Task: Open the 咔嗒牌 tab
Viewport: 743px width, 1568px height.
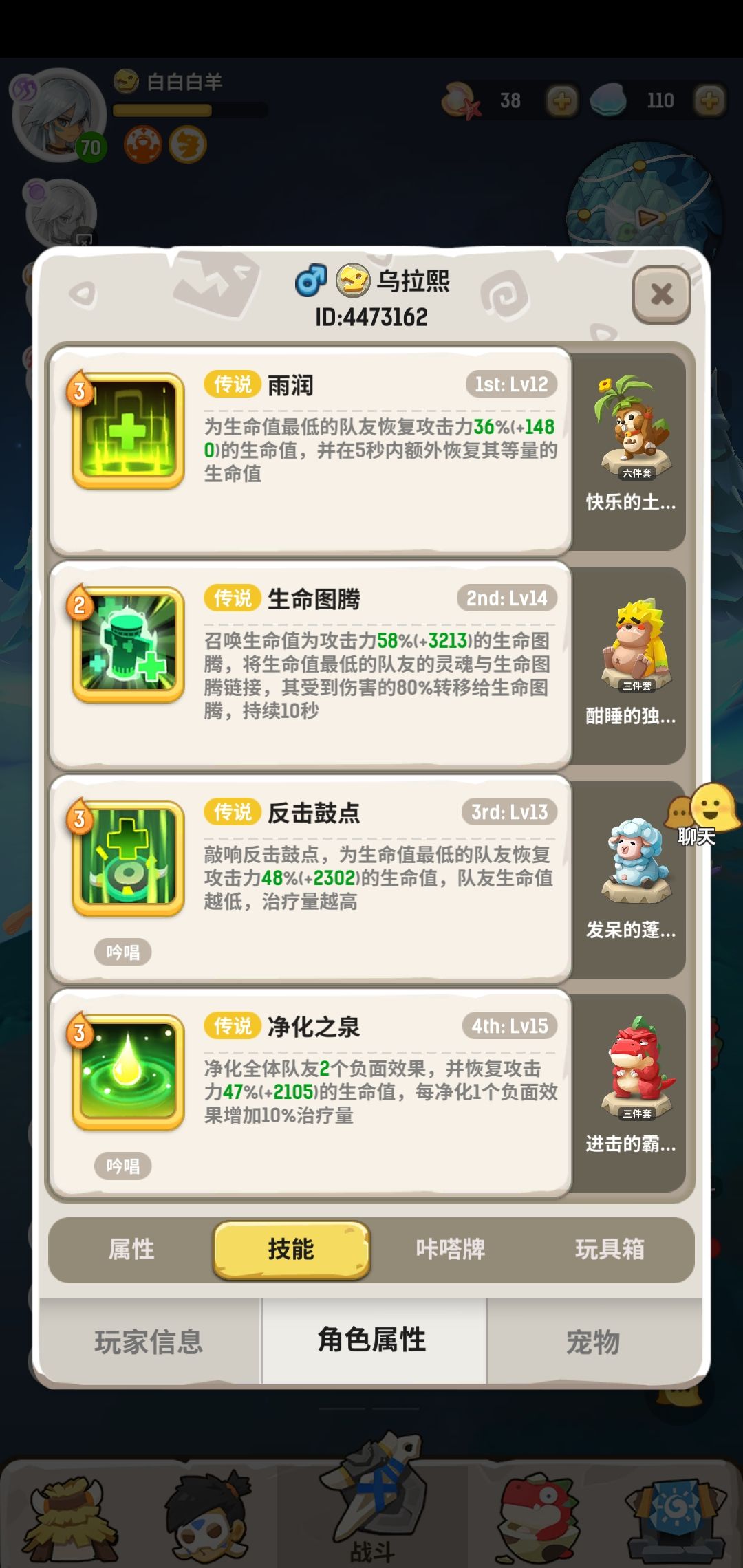Action: click(451, 1252)
